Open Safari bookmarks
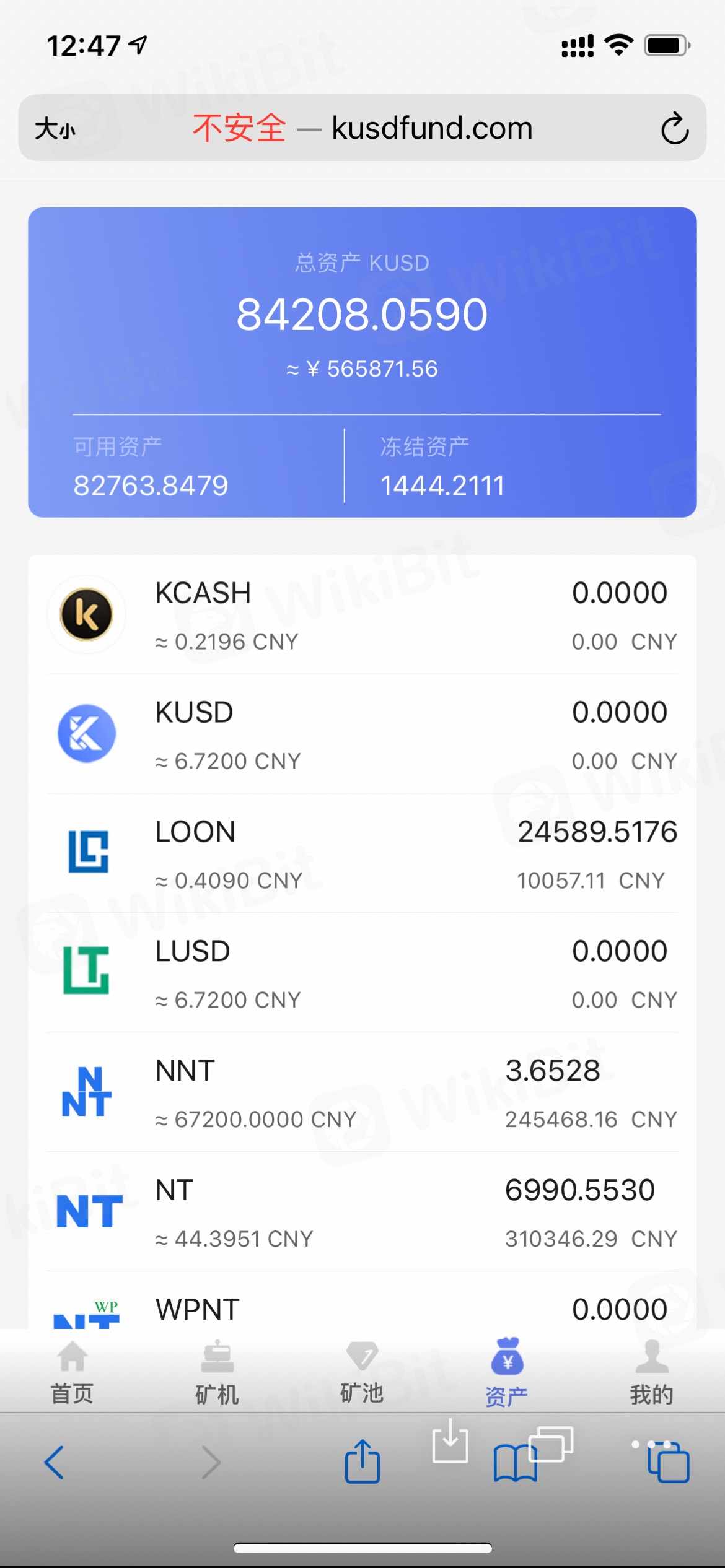Image resolution: width=725 pixels, height=1568 pixels. pyautogui.click(x=514, y=1463)
